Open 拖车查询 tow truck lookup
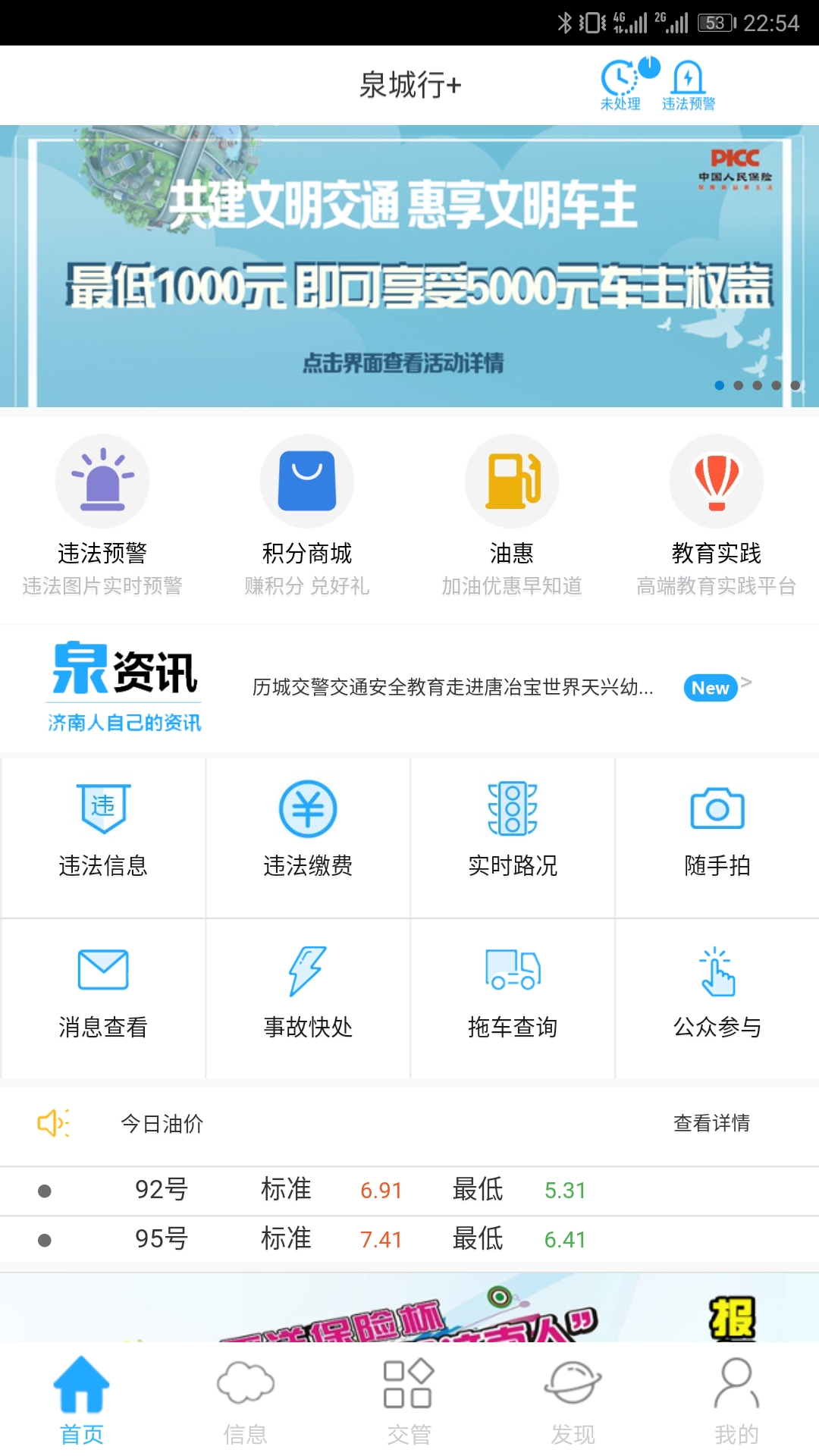This screenshot has width=819, height=1456. click(x=513, y=993)
